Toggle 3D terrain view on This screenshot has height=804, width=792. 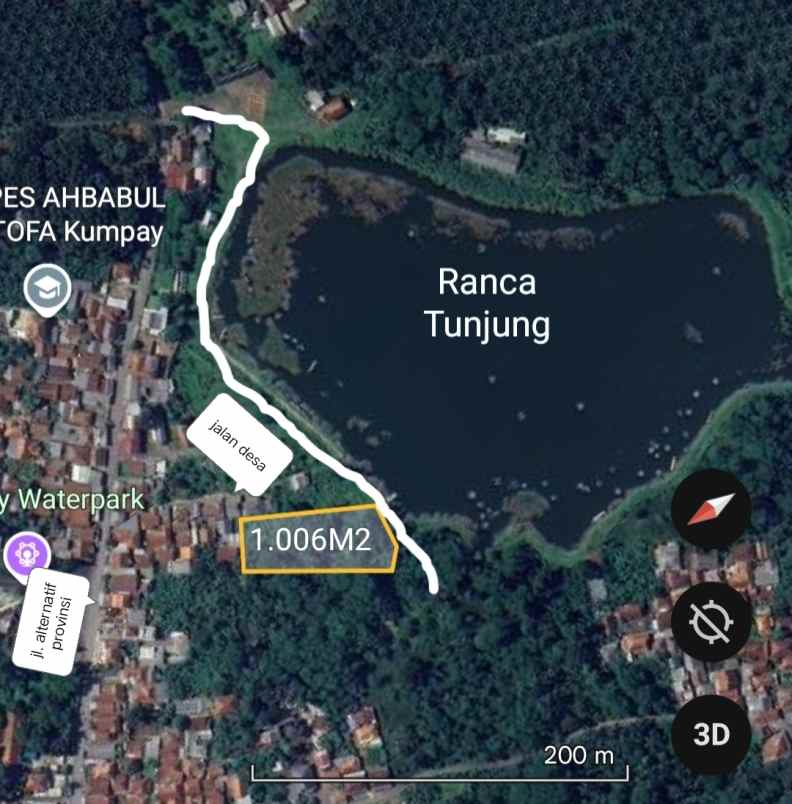click(x=712, y=734)
